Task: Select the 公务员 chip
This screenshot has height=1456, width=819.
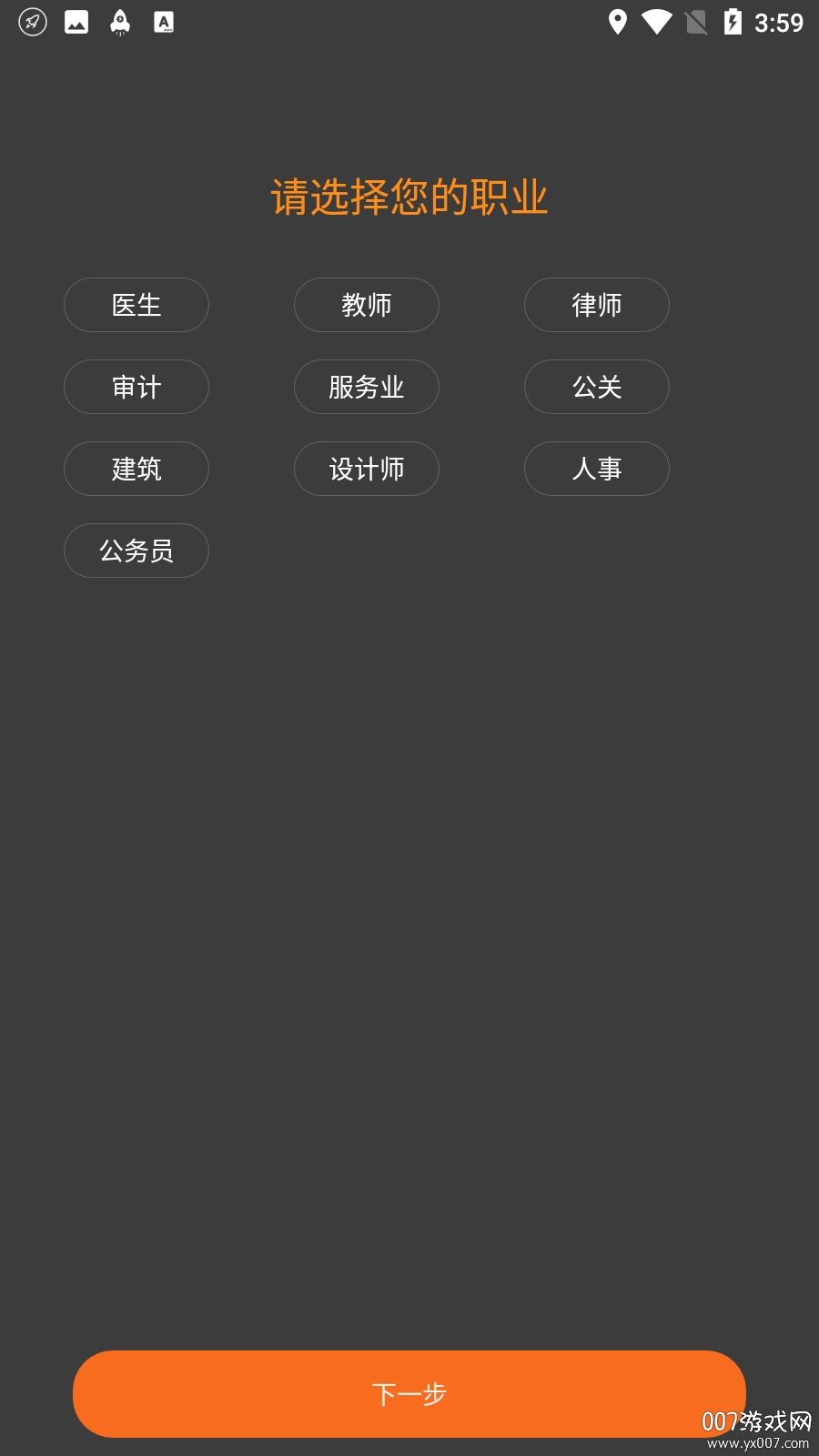Action: (136, 551)
